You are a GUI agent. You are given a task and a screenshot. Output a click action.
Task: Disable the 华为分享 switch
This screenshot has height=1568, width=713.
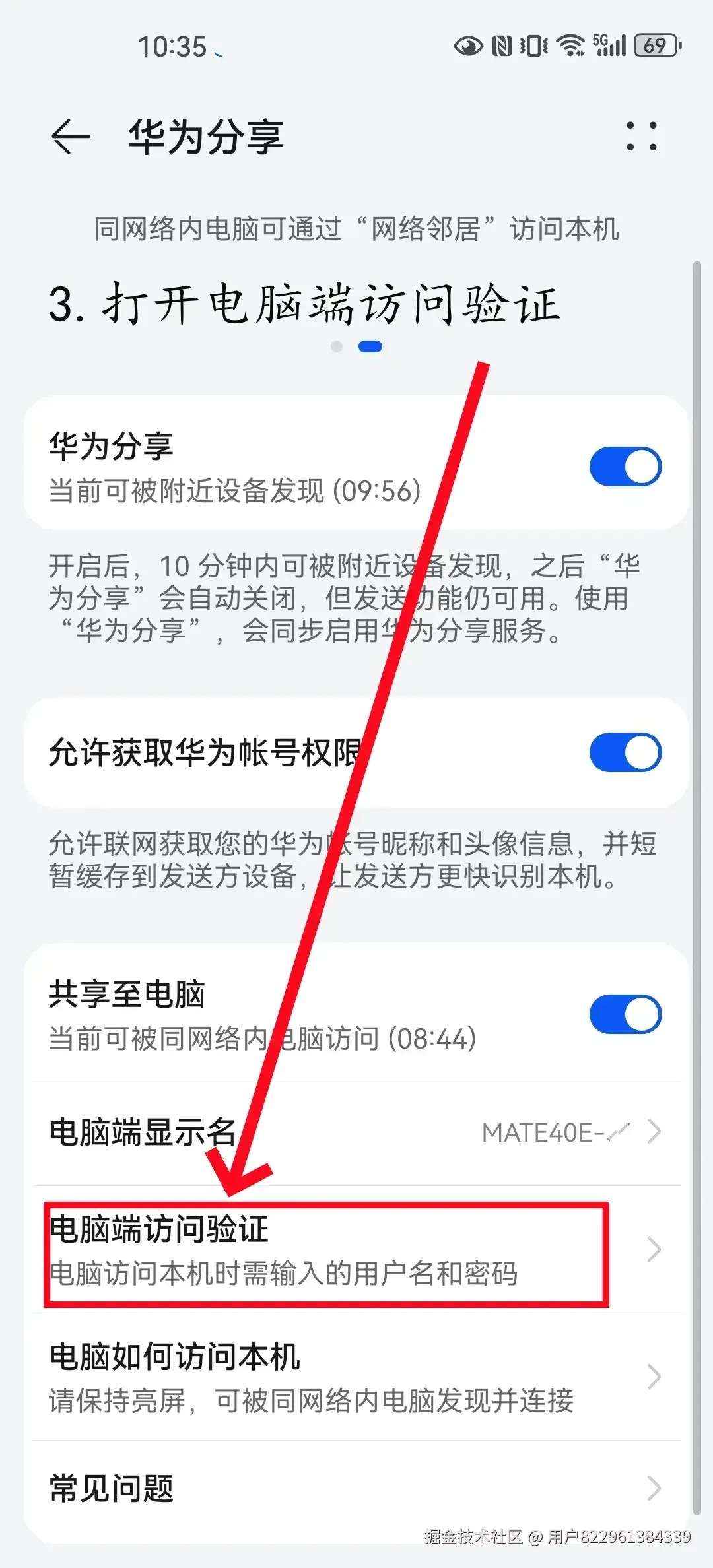(x=625, y=466)
